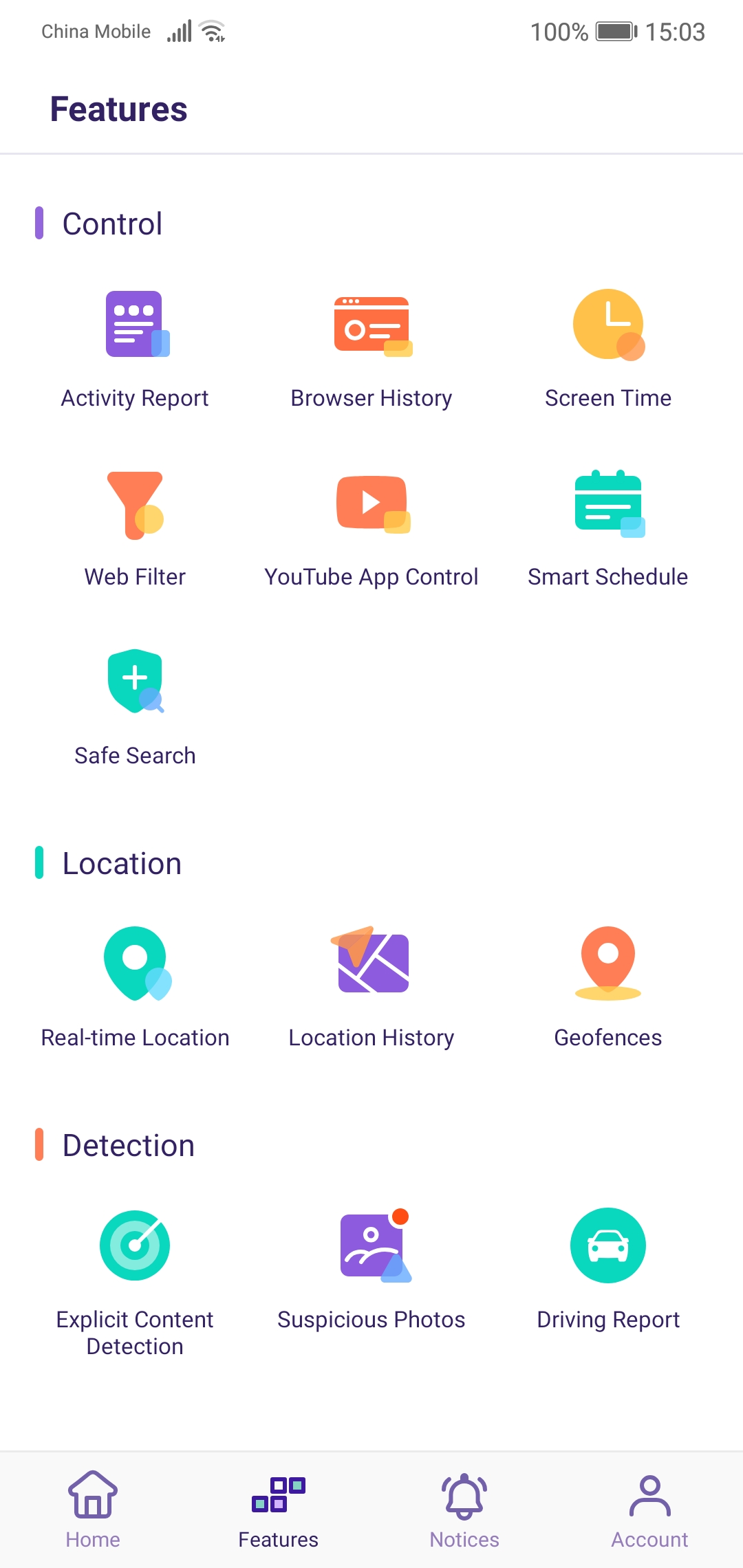This screenshot has width=743, height=1568.
Task: Open Screen Time settings
Action: (608, 325)
